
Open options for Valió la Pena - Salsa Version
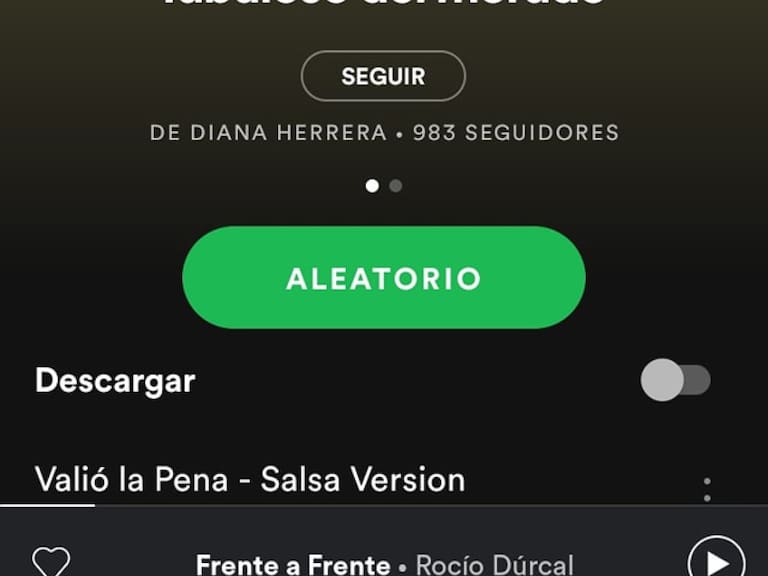[x=707, y=489]
